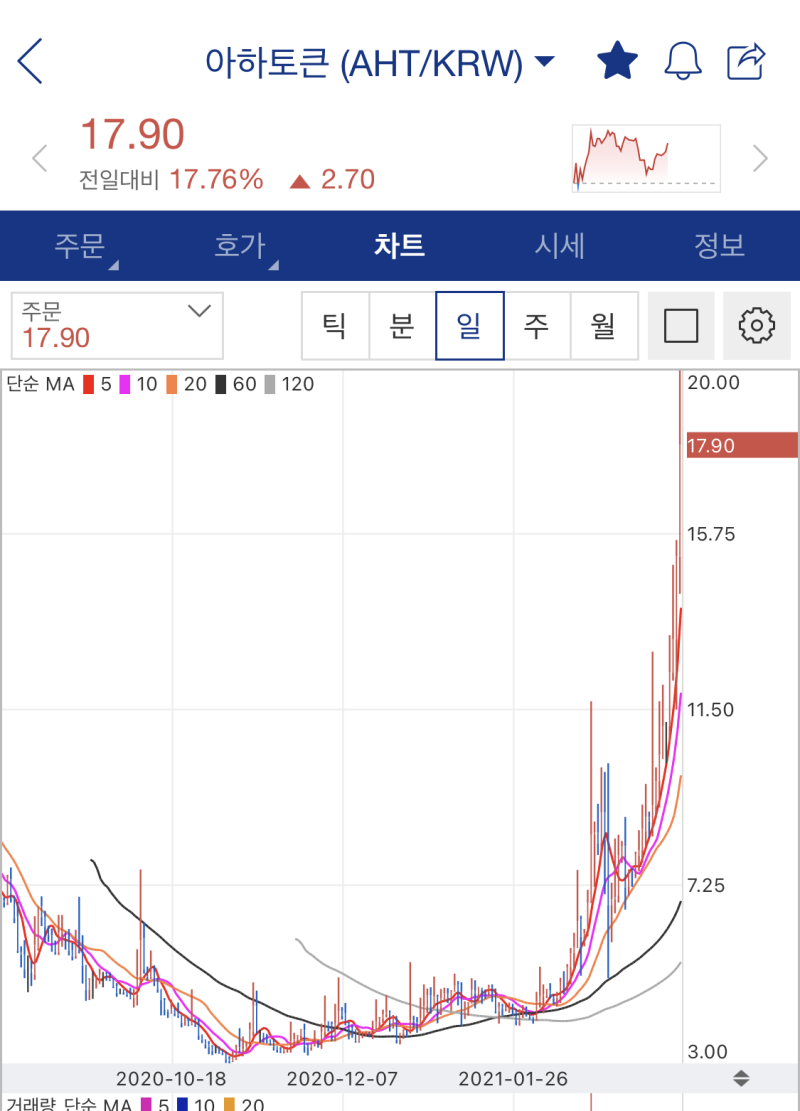Image resolution: width=800 pixels, height=1111 pixels.
Task: Tap the mini price chart thumbnail
Action: click(x=645, y=158)
